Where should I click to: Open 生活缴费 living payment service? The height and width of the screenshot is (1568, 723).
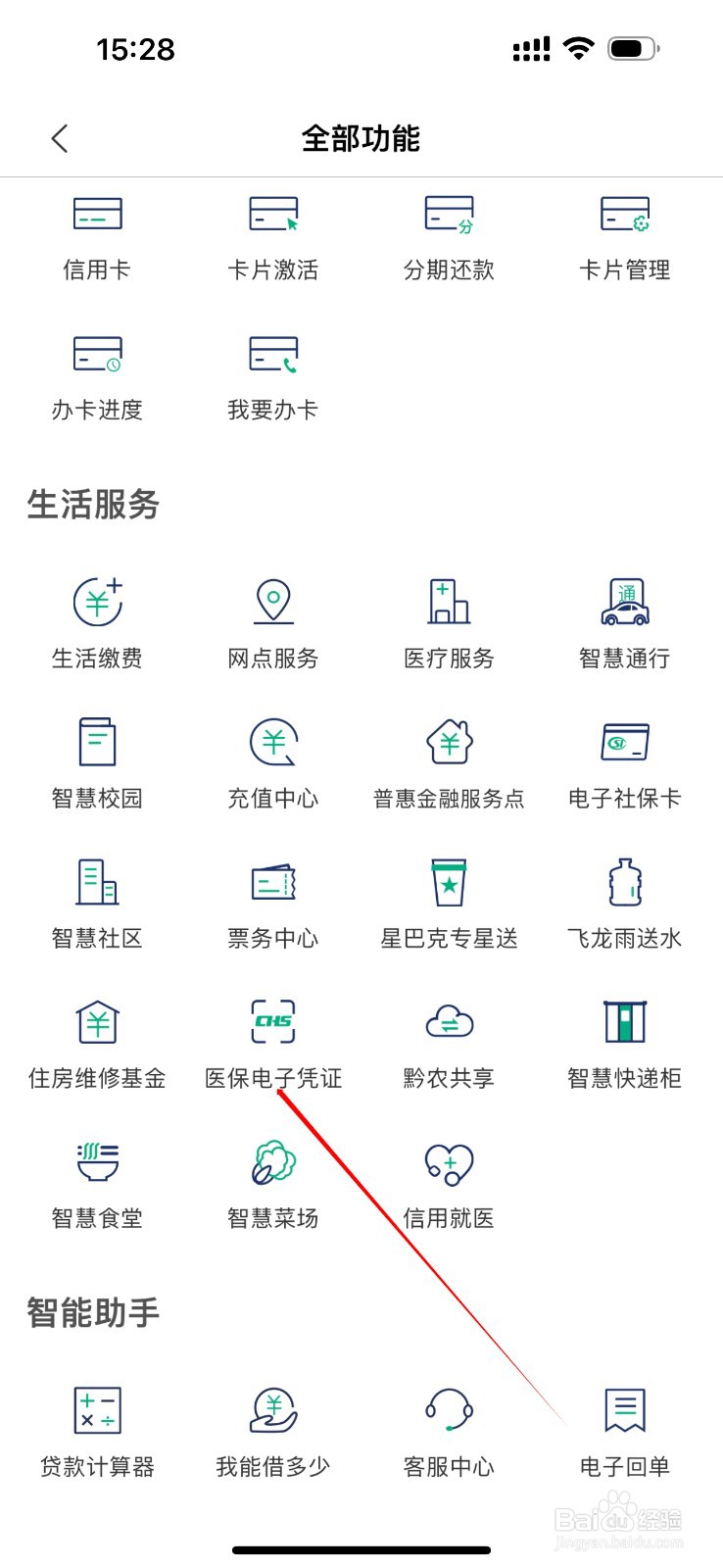[x=97, y=622]
